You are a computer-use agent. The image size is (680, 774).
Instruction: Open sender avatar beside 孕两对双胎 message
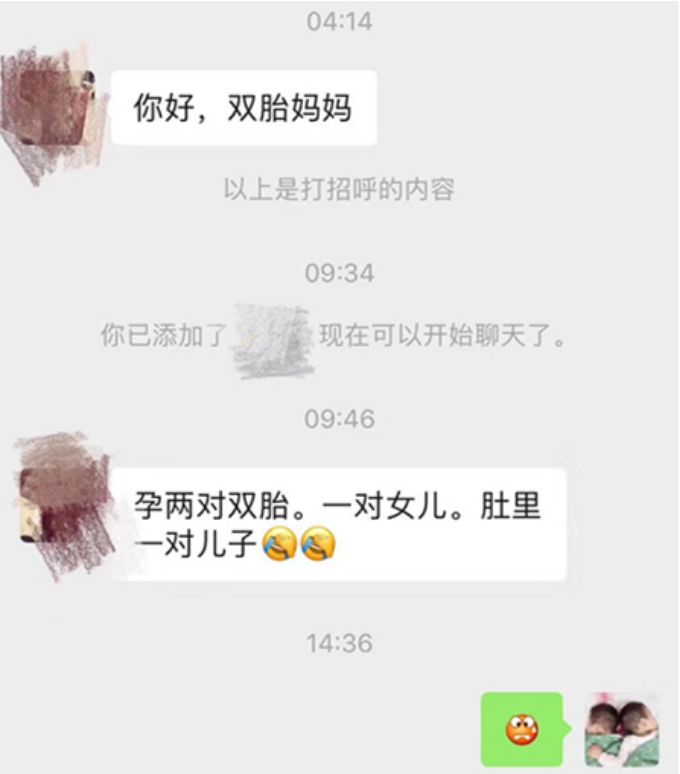[x=60, y=507]
